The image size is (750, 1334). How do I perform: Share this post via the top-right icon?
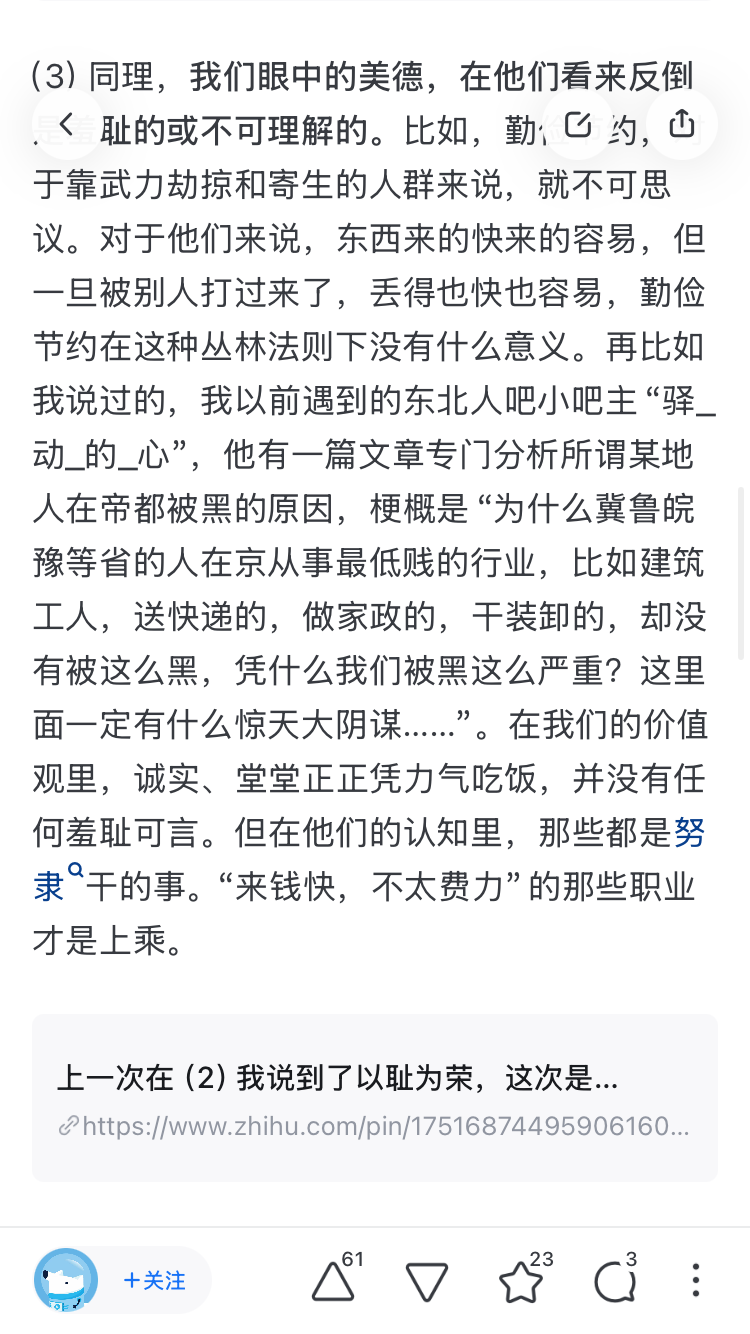pyautogui.click(x=682, y=124)
